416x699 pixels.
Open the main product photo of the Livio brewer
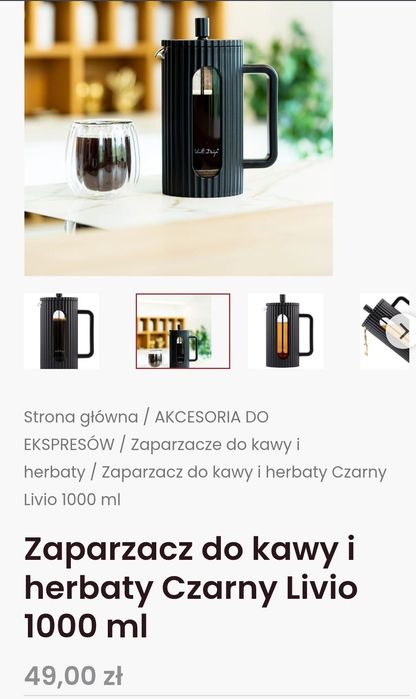click(x=178, y=138)
